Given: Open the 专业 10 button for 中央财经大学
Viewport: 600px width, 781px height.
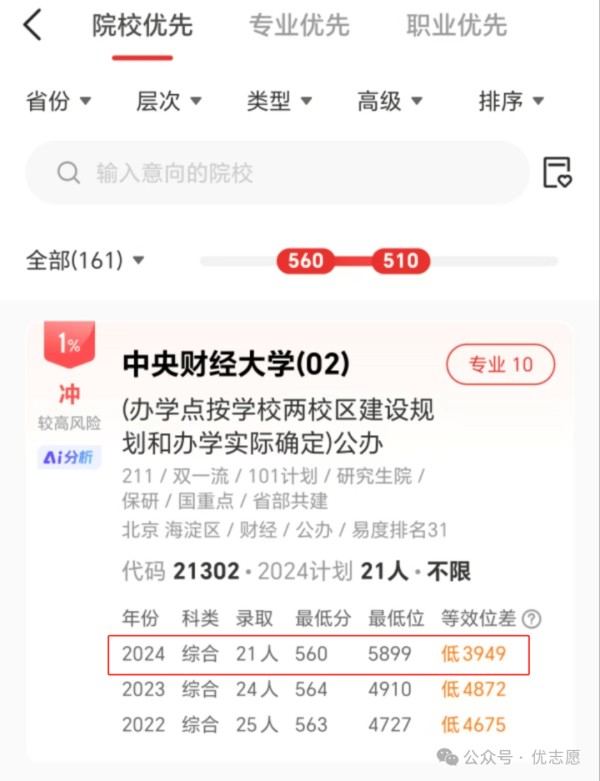Looking at the screenshot, I should point(500,364).
